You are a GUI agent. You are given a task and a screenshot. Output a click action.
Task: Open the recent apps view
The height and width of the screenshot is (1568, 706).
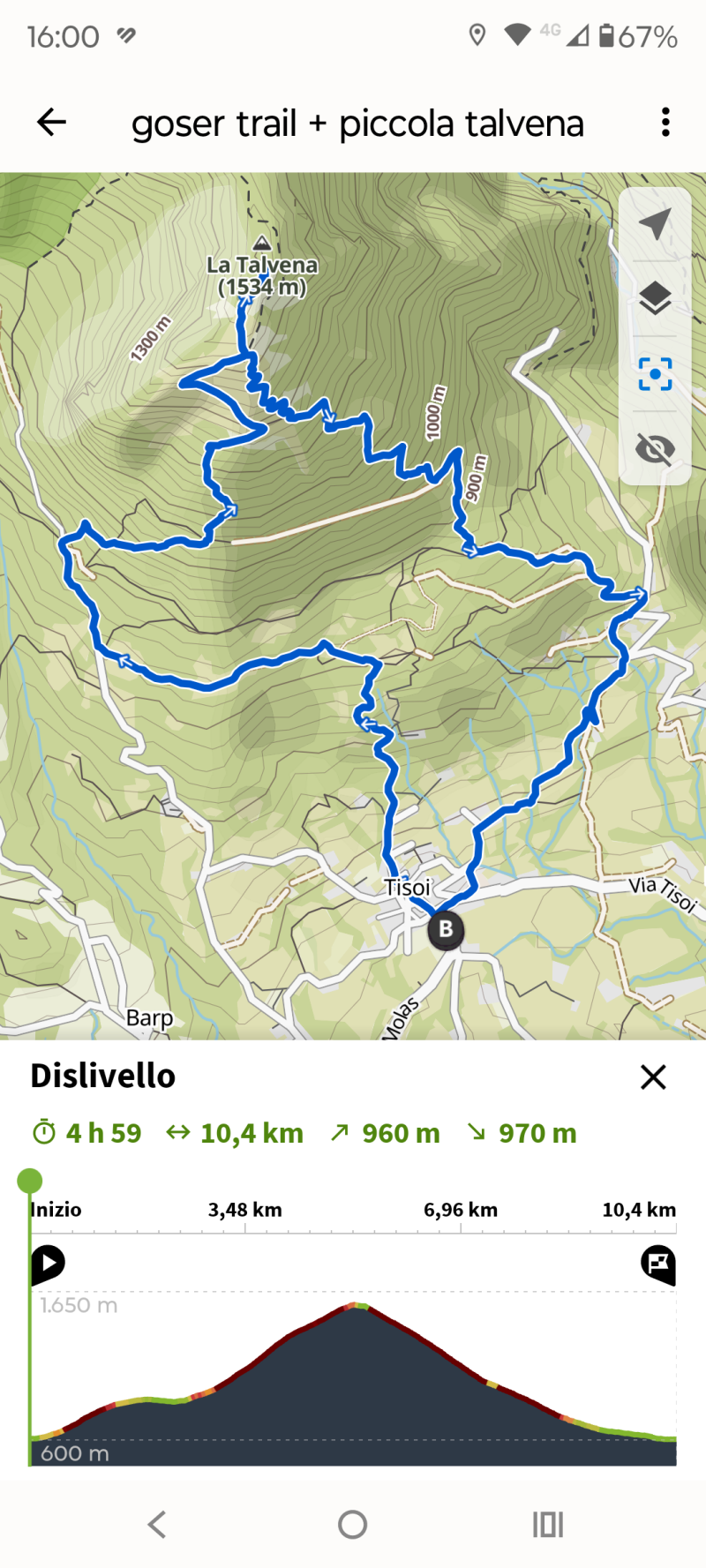548,1524
